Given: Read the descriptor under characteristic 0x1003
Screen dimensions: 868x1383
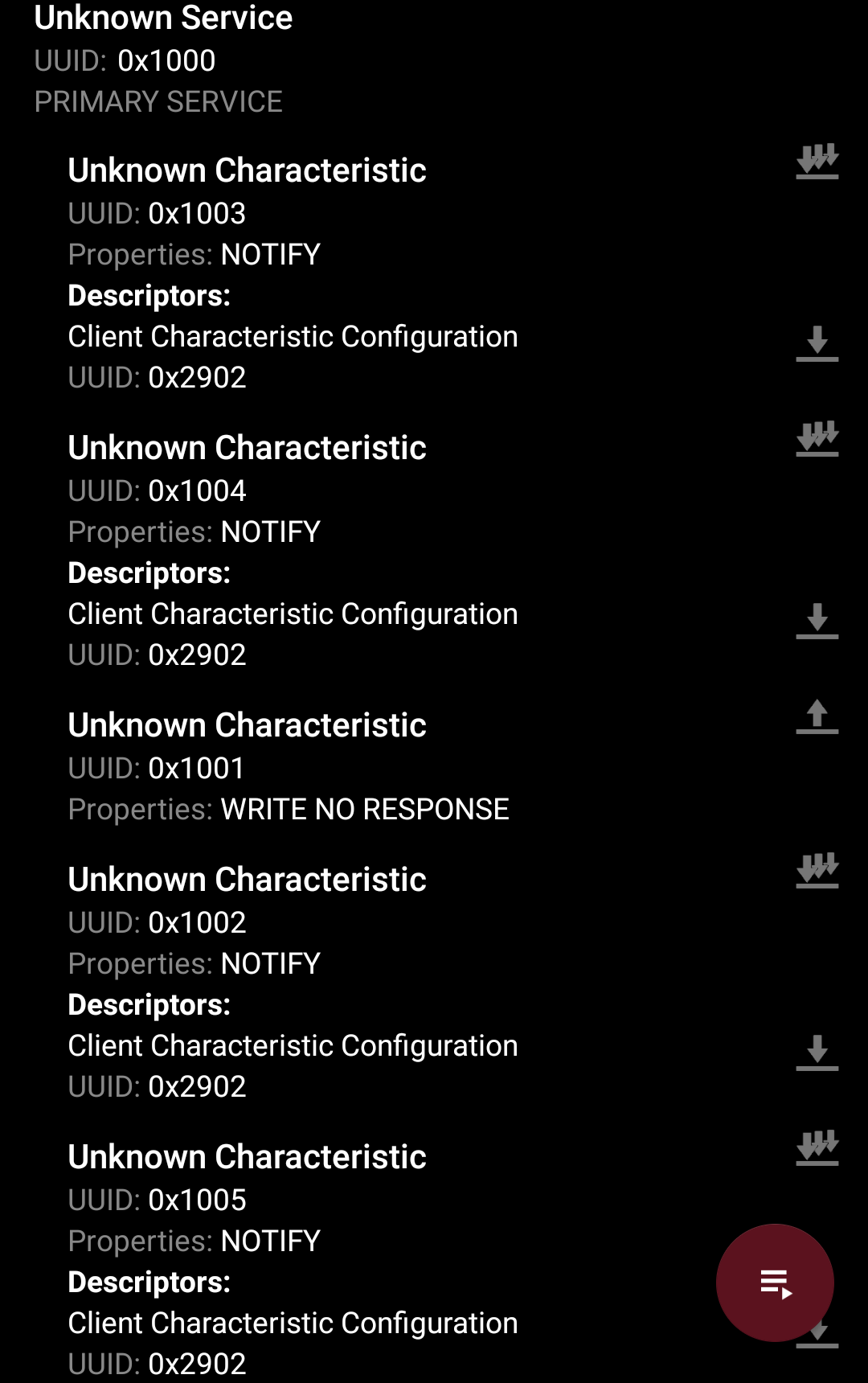Looking at the screenshot, I should [817, 343].
